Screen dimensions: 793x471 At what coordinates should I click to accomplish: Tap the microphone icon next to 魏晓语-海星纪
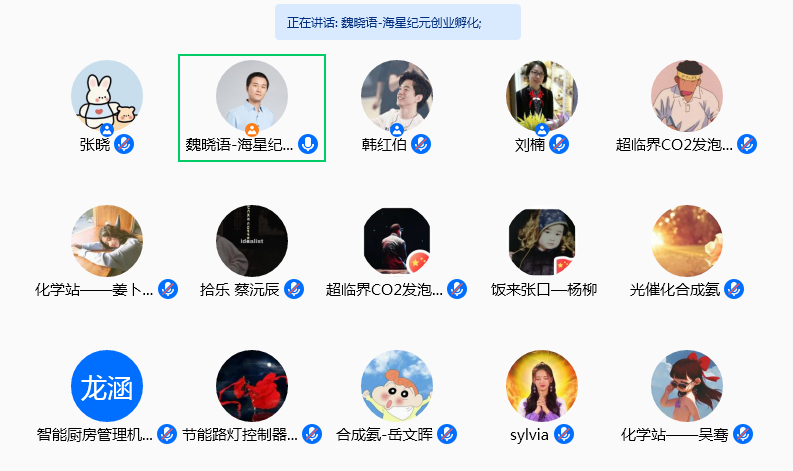tap(309, 144)
